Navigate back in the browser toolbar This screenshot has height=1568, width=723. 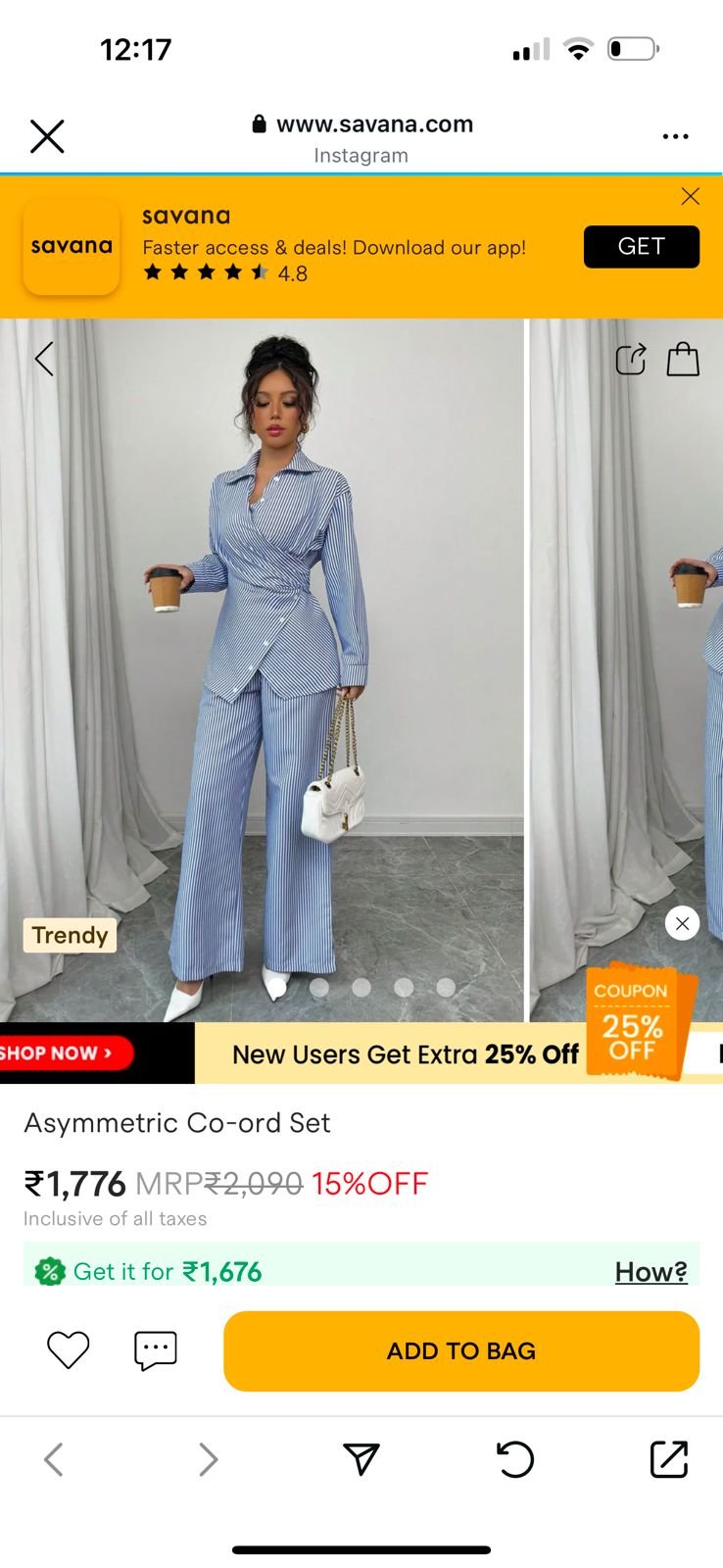coord(54,1459)
